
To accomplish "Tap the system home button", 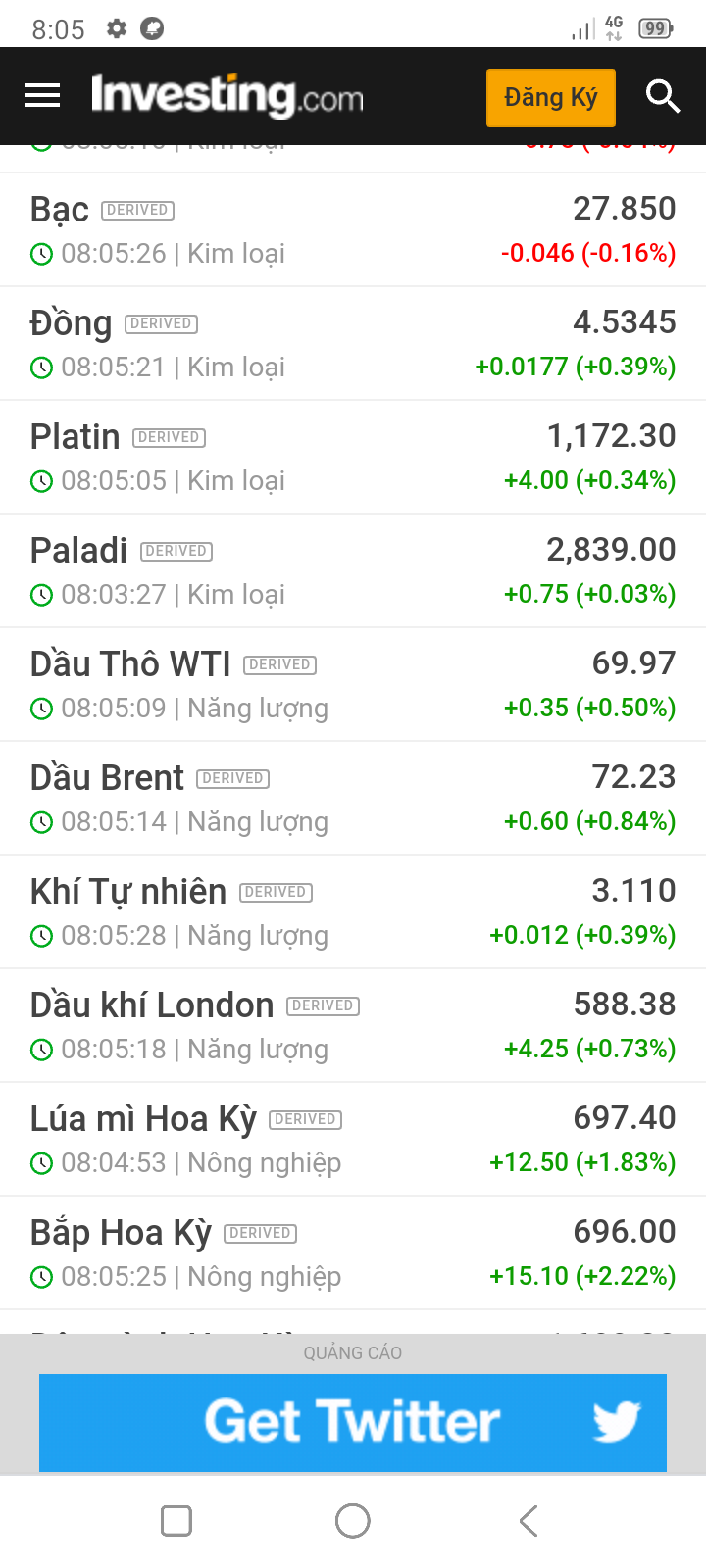I will coord(353,1521).
